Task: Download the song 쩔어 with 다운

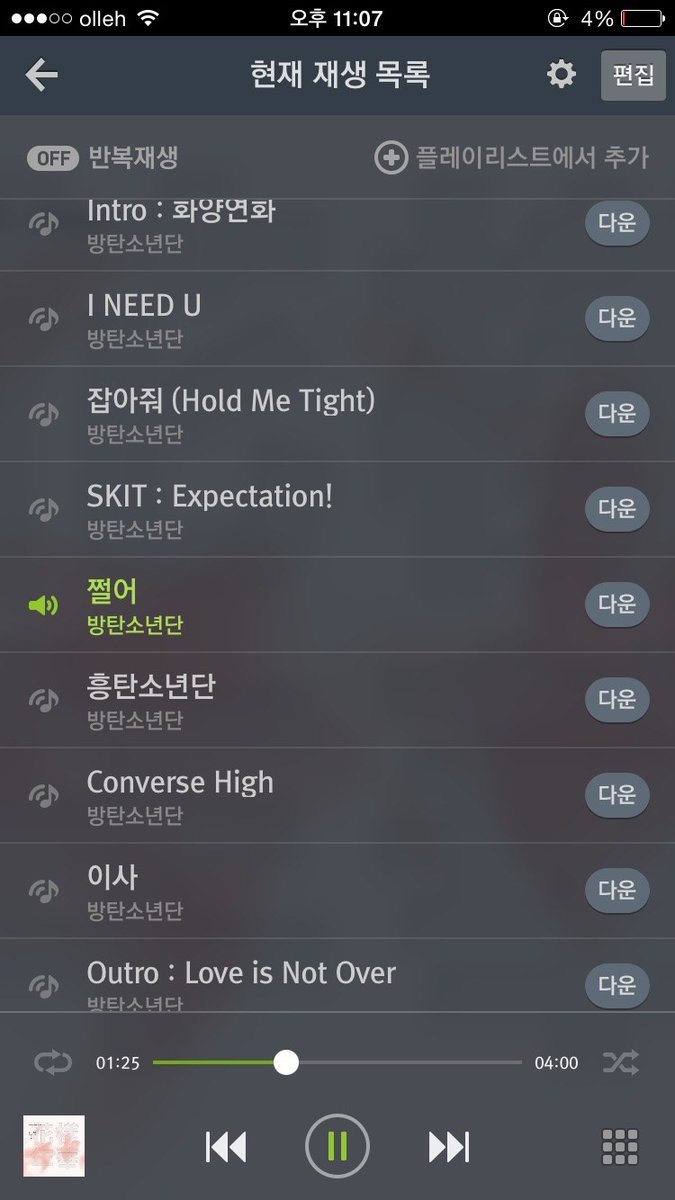Action: point(617,604)
